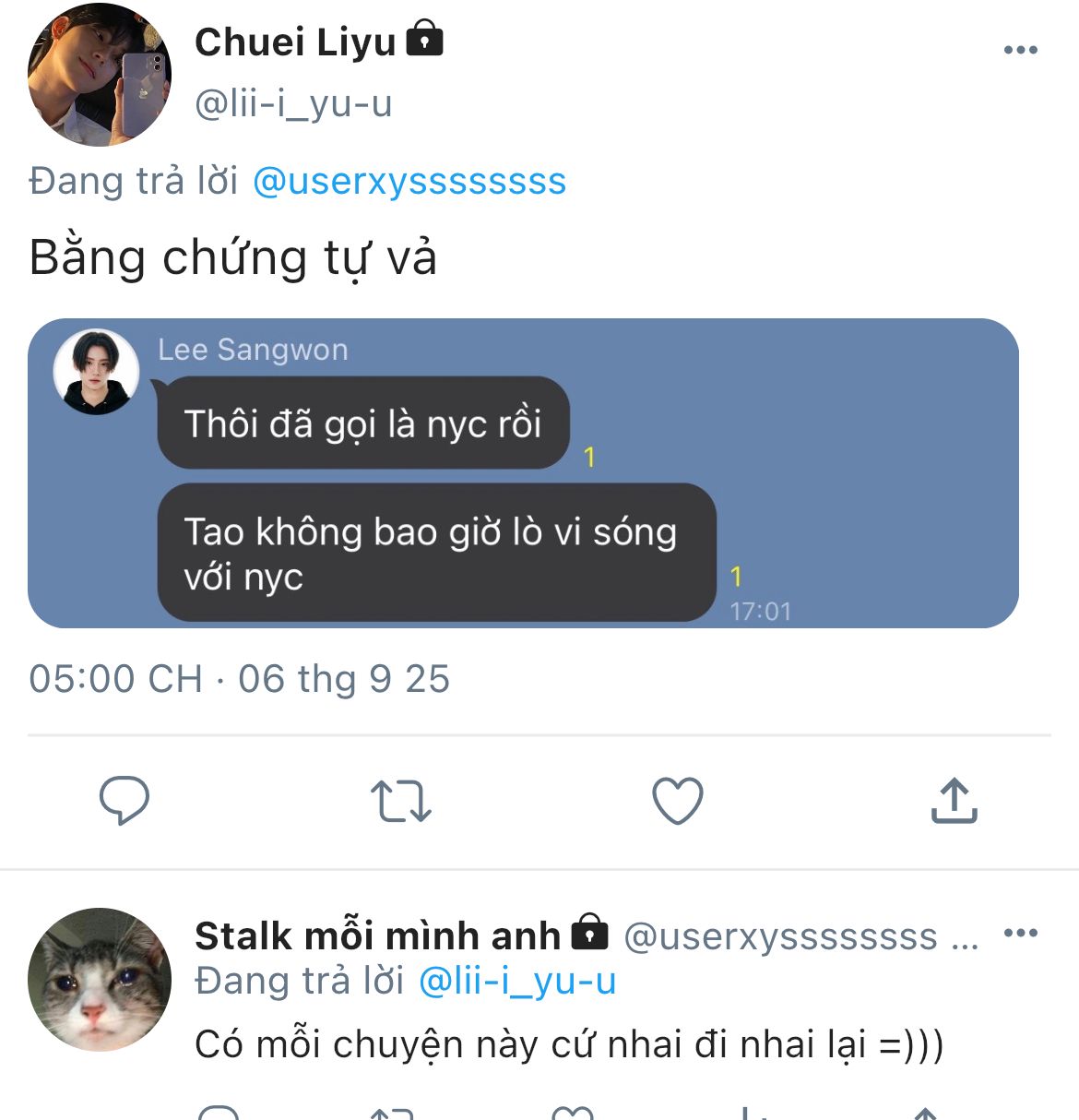Open reply "Có mỗi chuyện này cứ nhai"
The height and width of the screenshot is (1120, 1079).
click(569, 1044)
